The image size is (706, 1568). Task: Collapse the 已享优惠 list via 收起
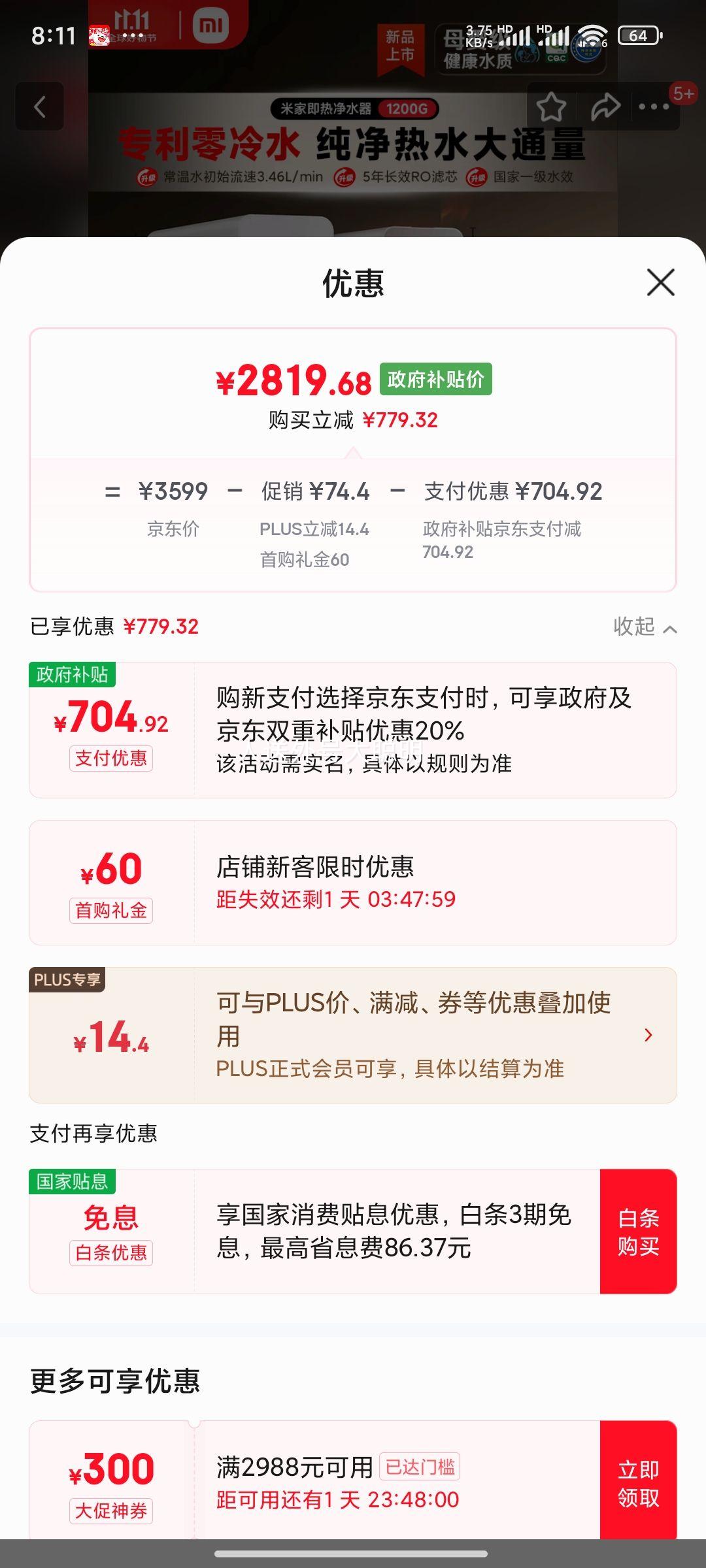click(x=644, y=627)
